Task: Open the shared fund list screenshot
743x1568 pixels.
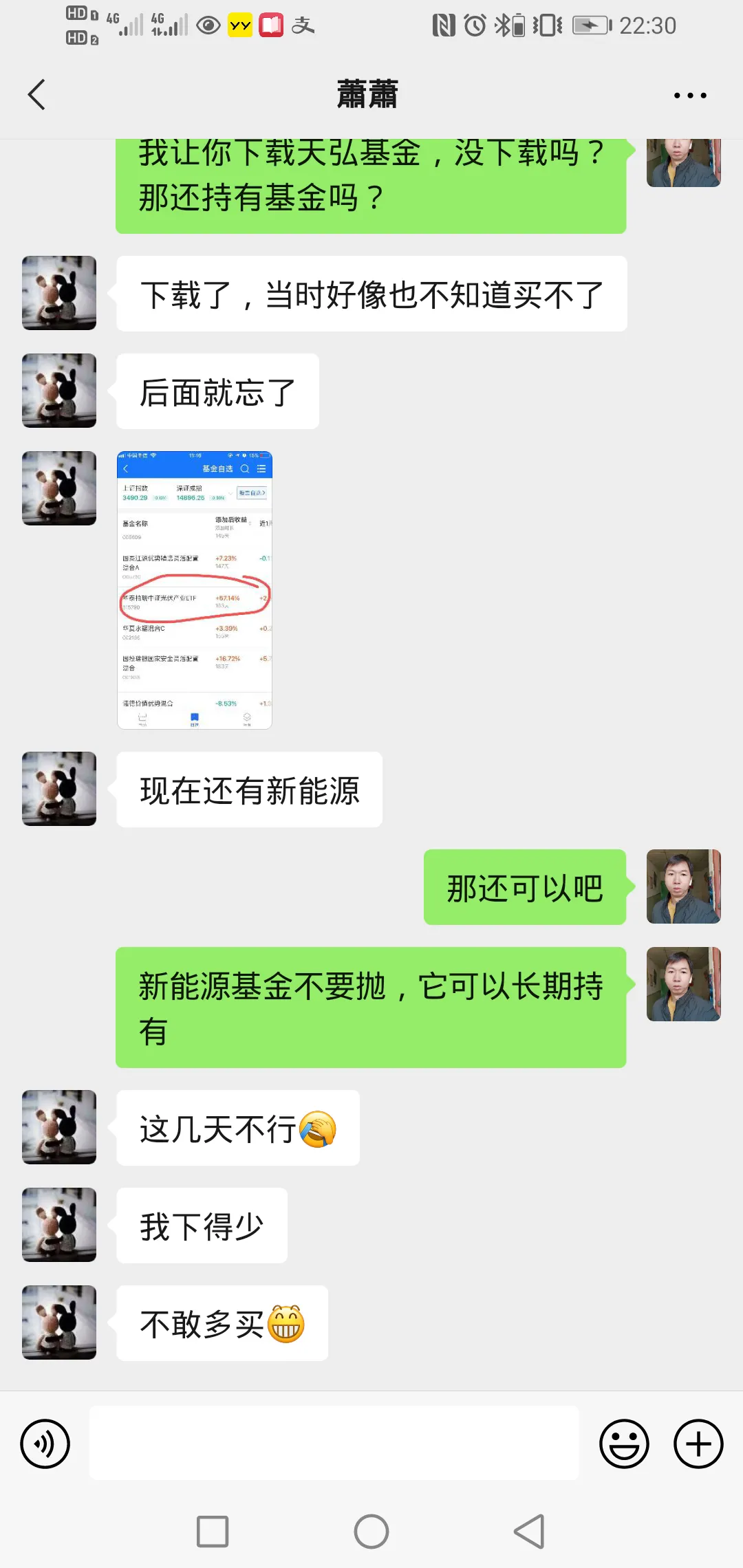Action: click(195, 589)
